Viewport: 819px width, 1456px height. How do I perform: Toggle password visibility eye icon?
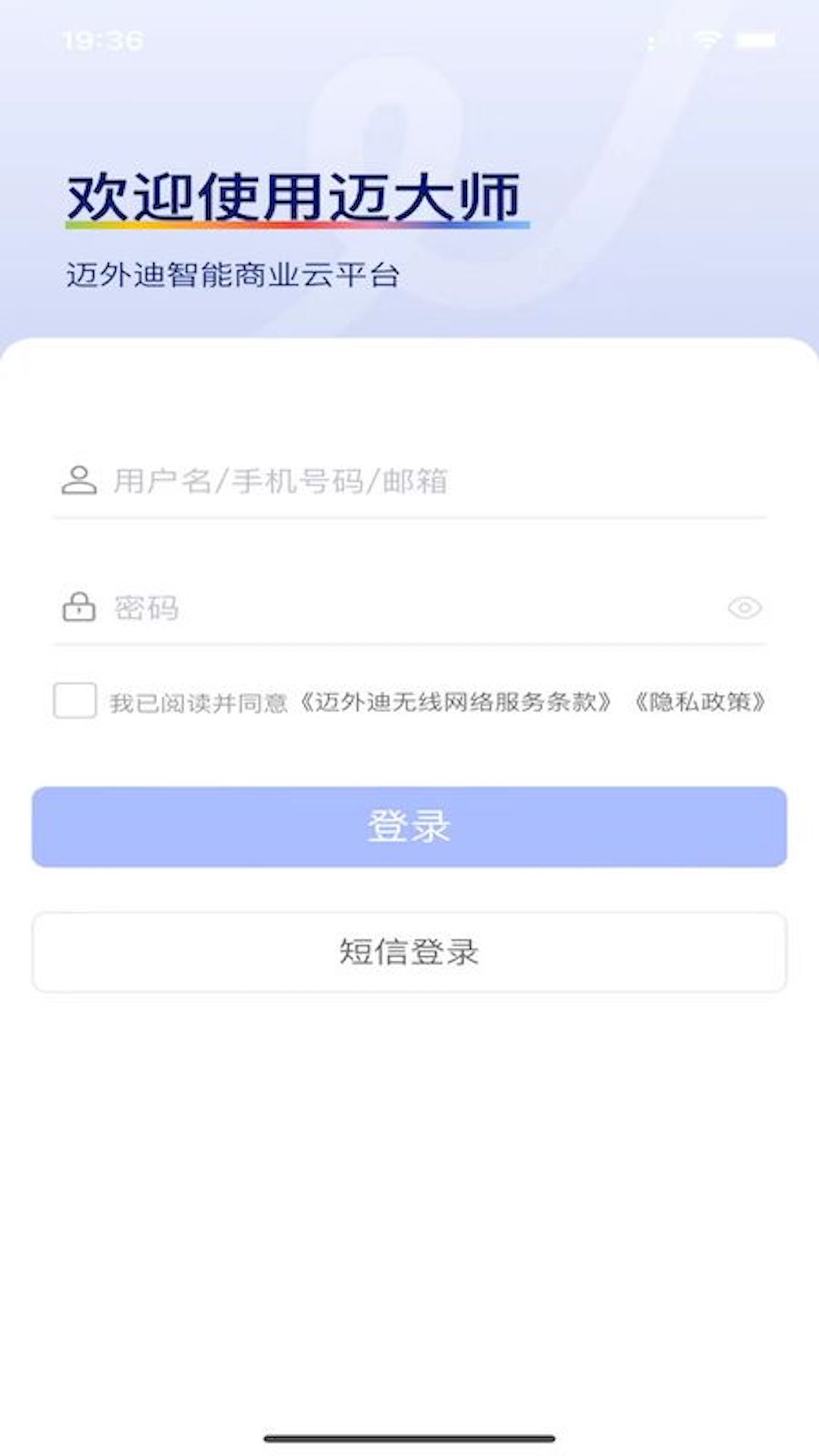tap(744, 607)
